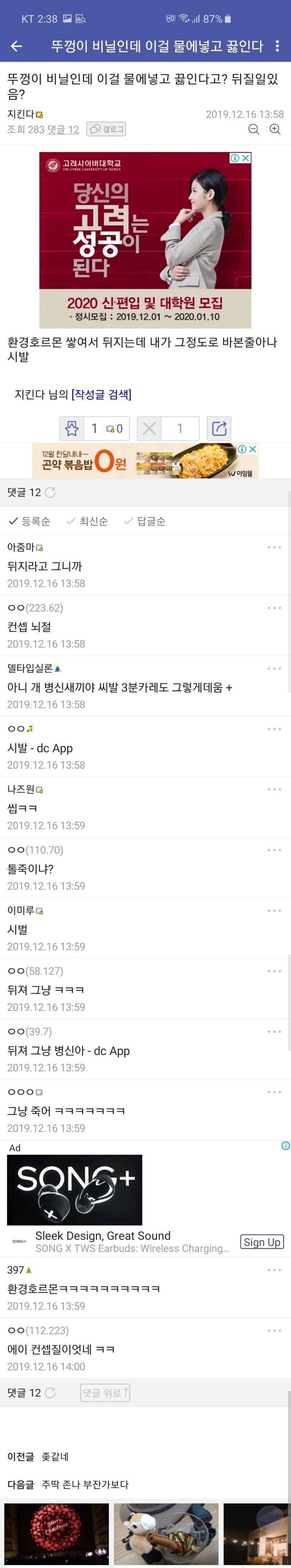Share this post

coord(220,429)
